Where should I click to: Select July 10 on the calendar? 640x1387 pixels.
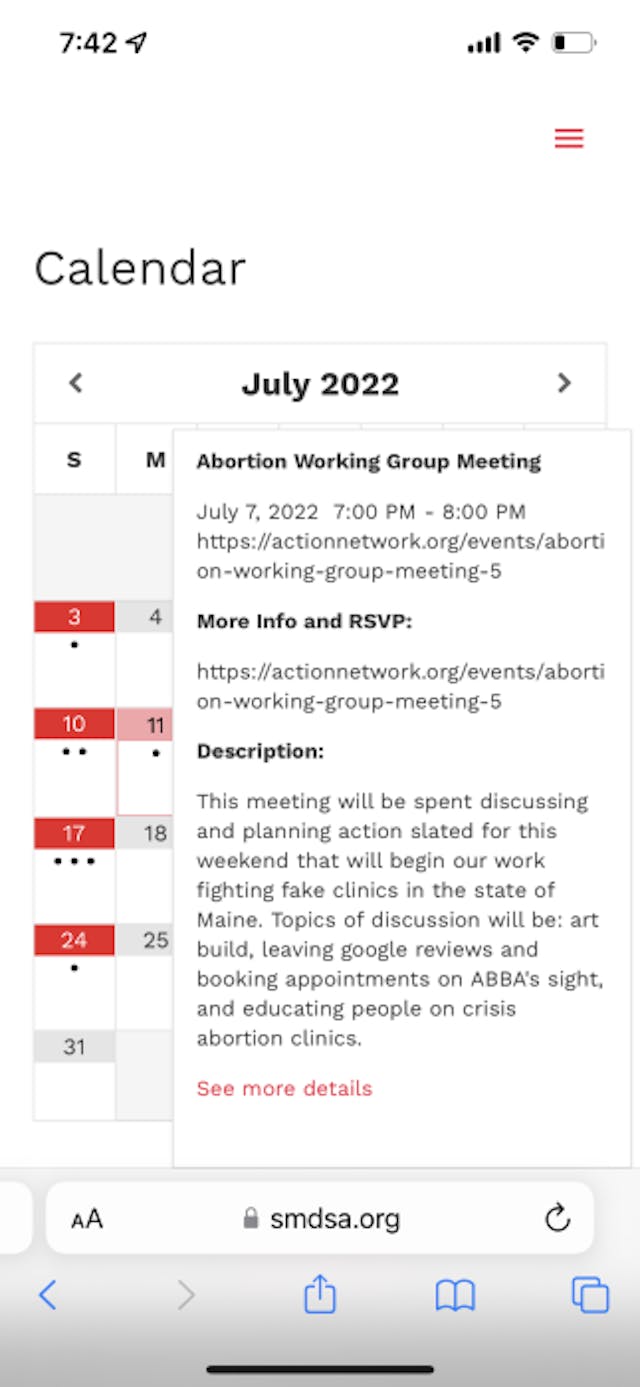[74, 724]
